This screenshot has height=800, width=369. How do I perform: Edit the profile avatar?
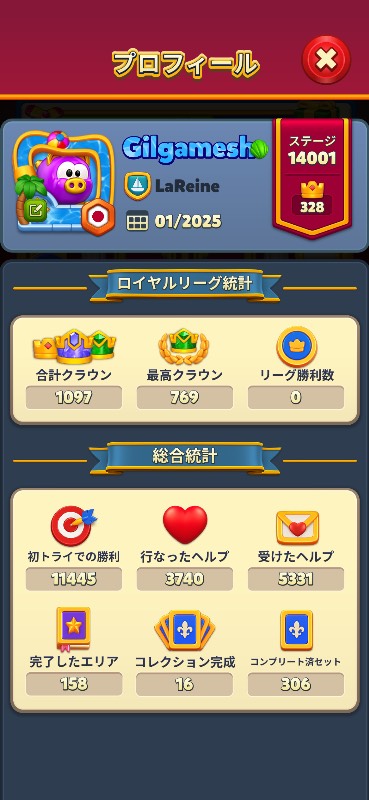click(x=35, y=209)
